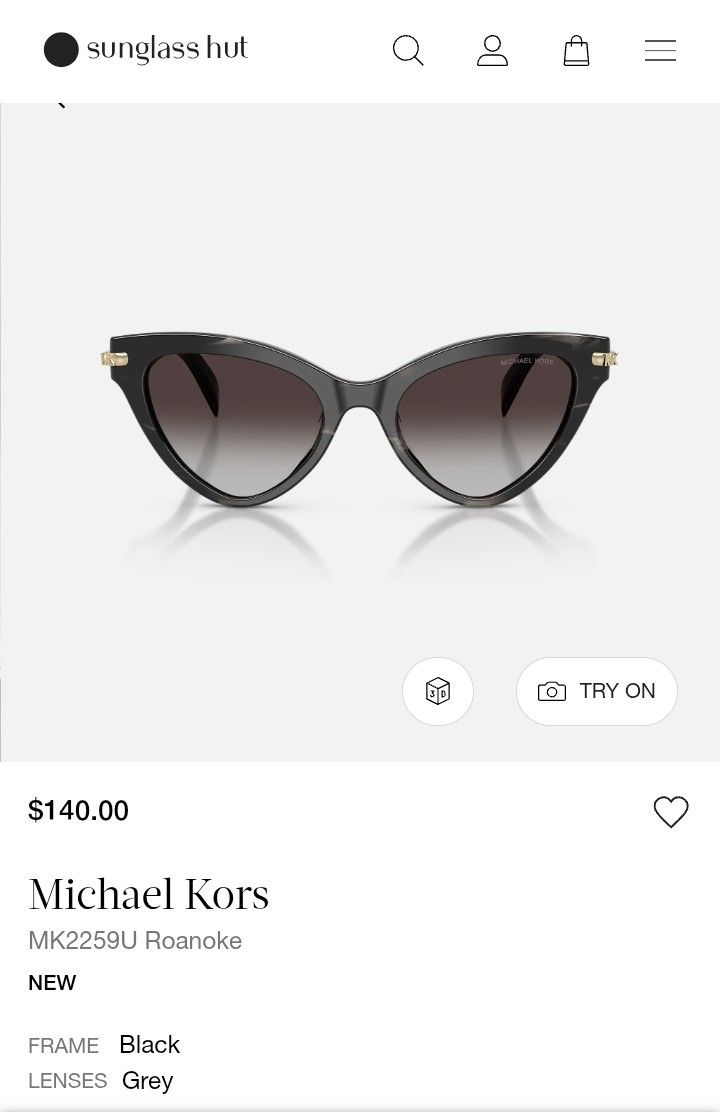This screenshot has height=1120, width=720.
Task: Click the NEW product label
Action: click(52, 983)
